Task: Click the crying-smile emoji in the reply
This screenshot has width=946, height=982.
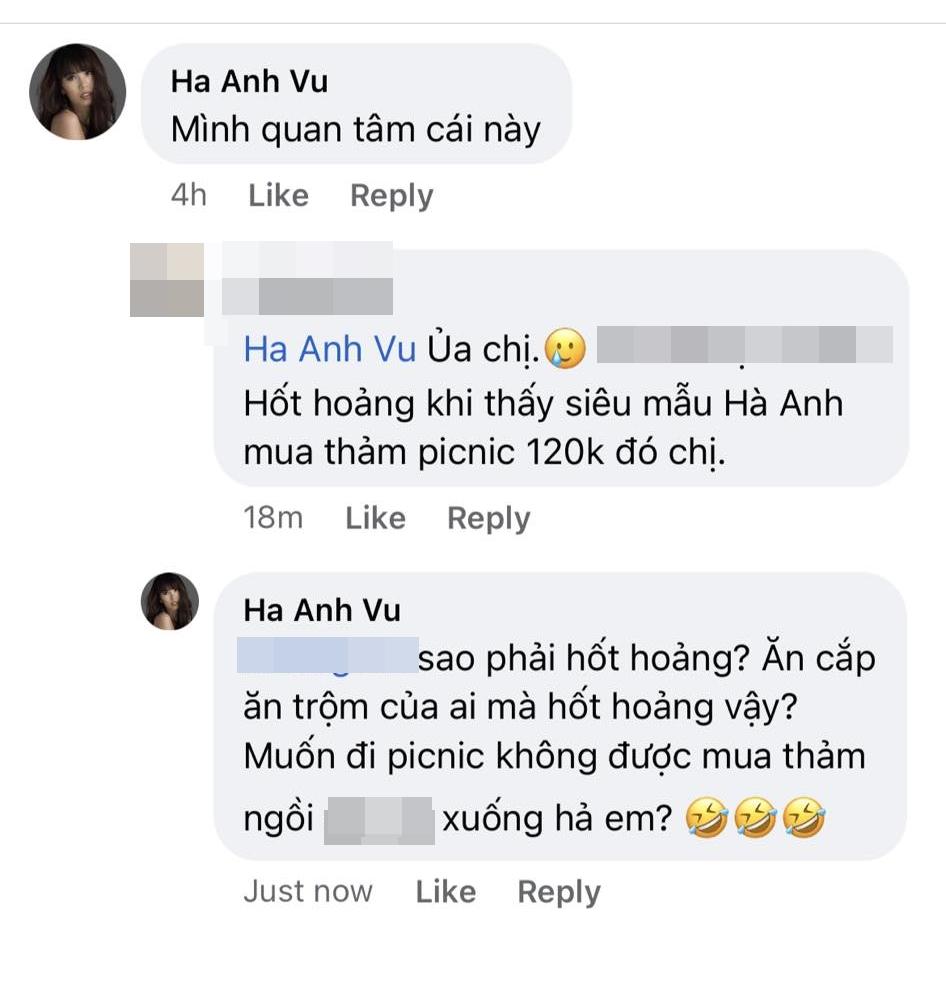Action: [563, 349]
